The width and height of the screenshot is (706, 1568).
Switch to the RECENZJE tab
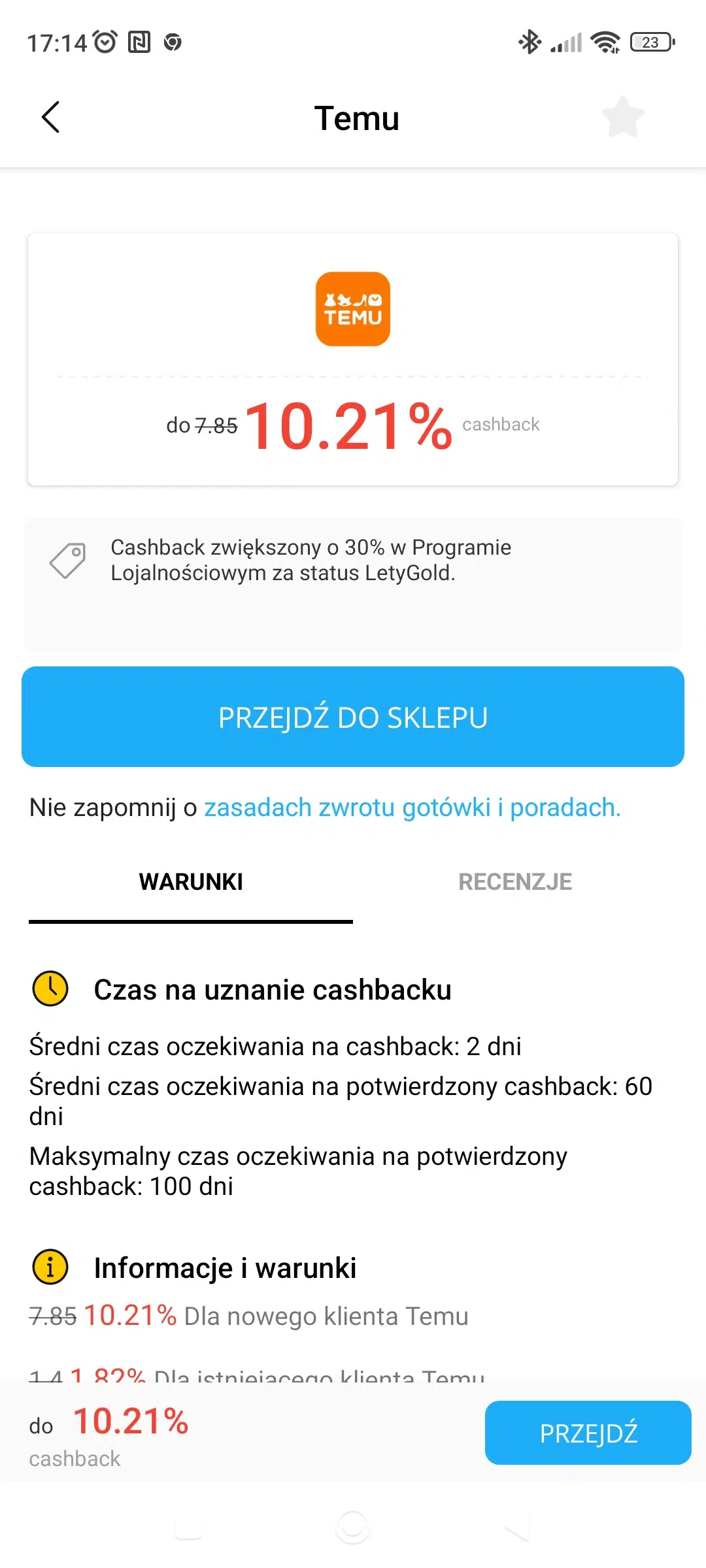(516, 881)
